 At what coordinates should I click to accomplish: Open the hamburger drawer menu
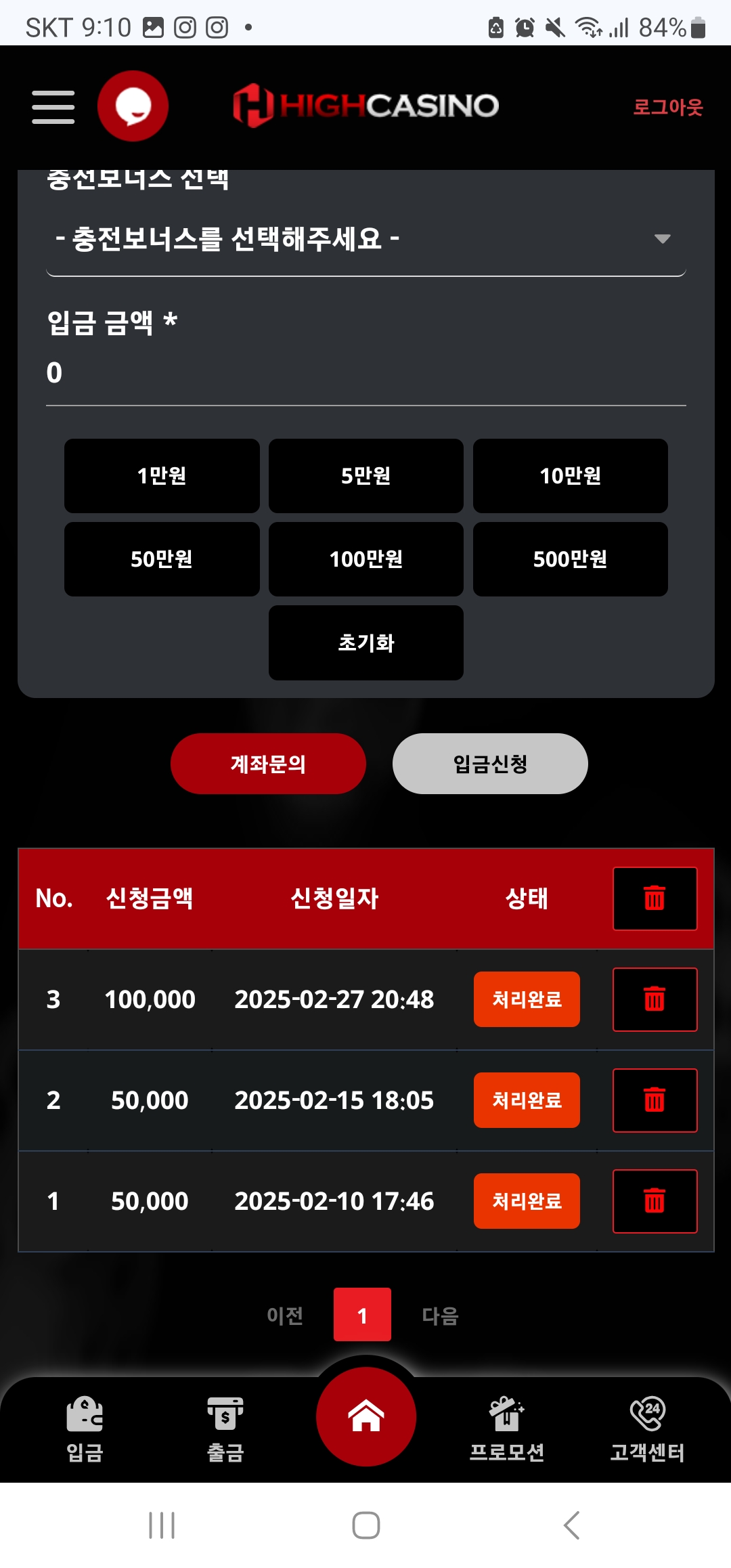(x=53, y=107)
